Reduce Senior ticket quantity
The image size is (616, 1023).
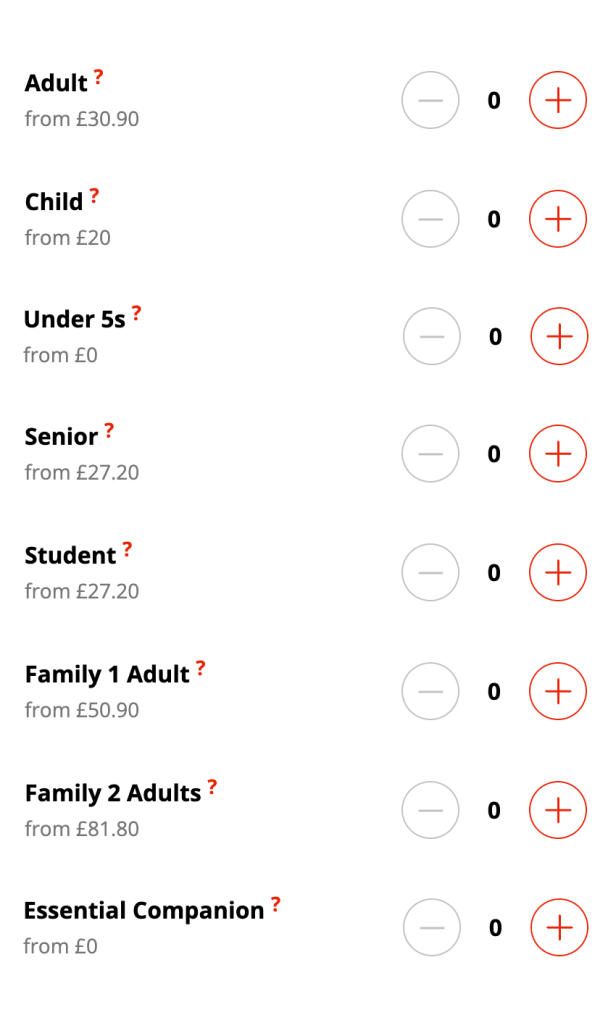click(x=430, y=454)
